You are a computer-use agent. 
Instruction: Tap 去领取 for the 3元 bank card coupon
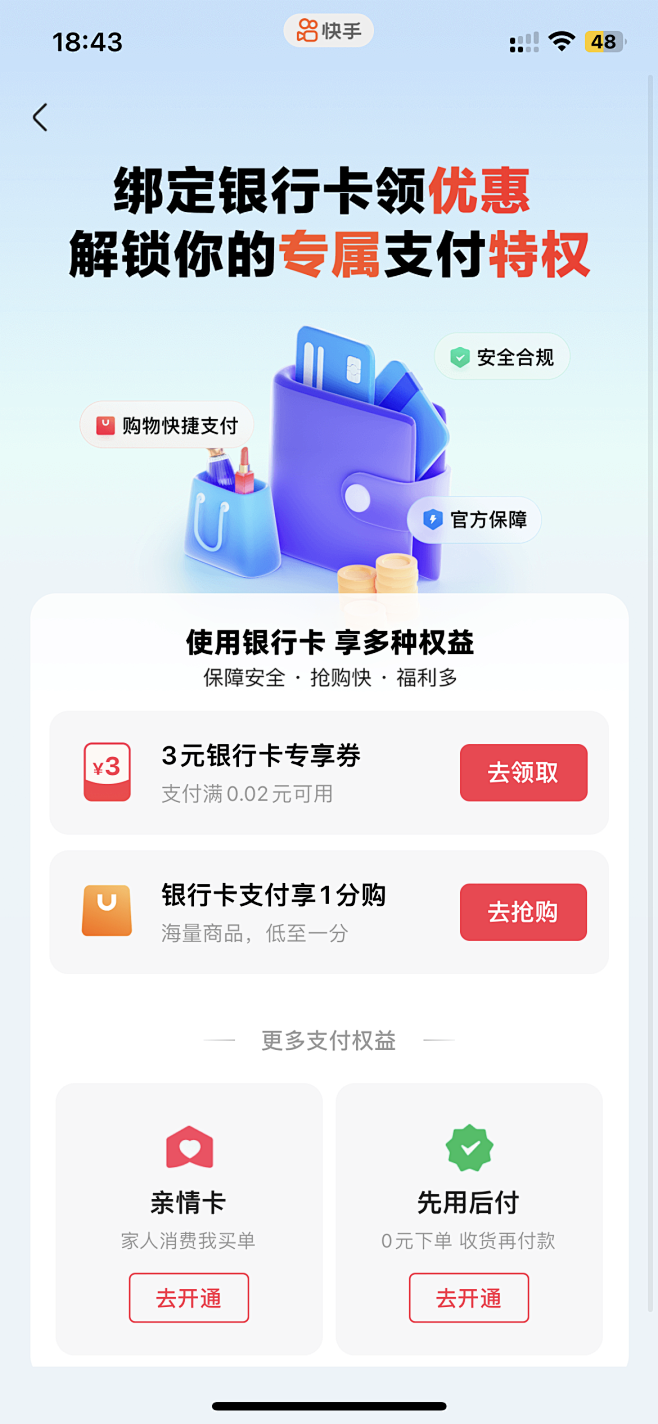(x=523, y=773)
